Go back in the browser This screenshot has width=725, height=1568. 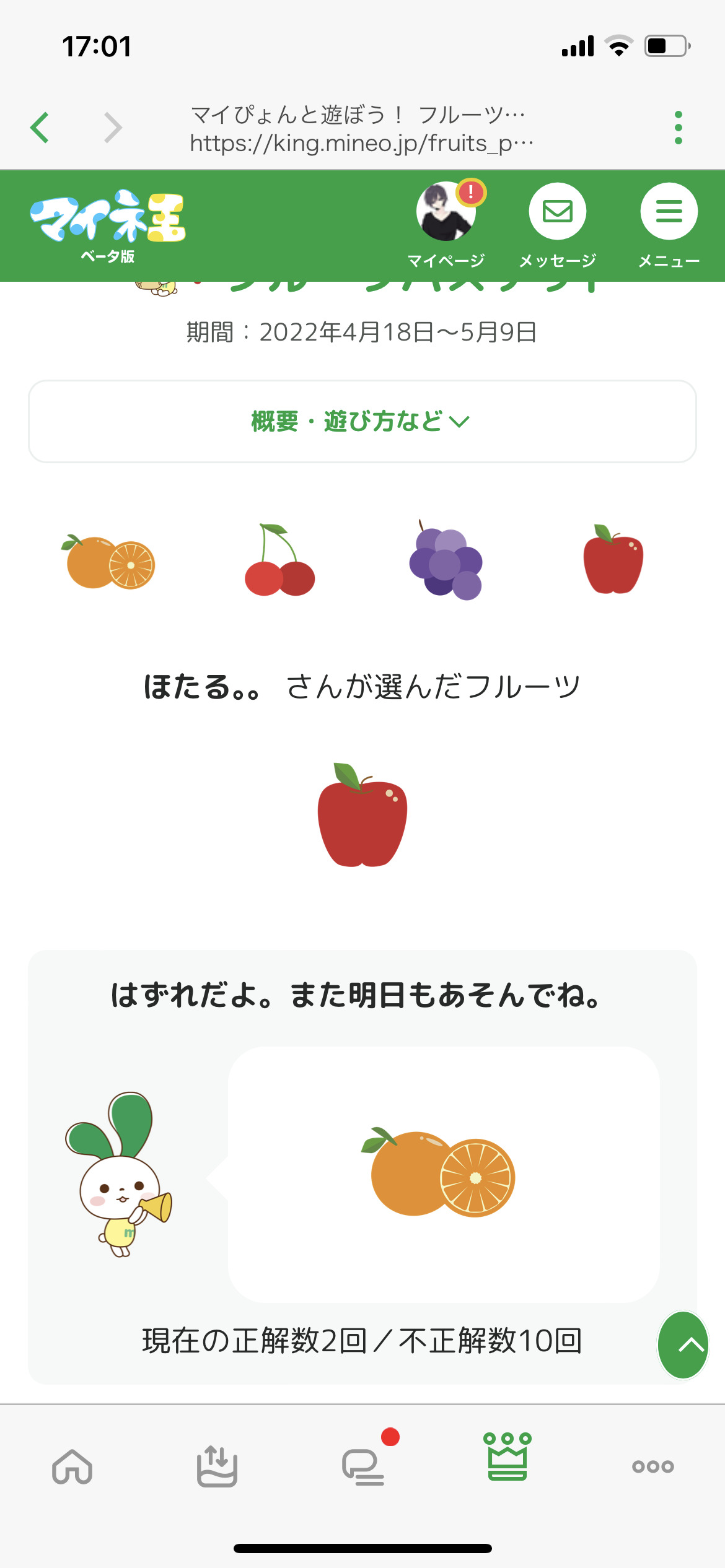(40, 128)
